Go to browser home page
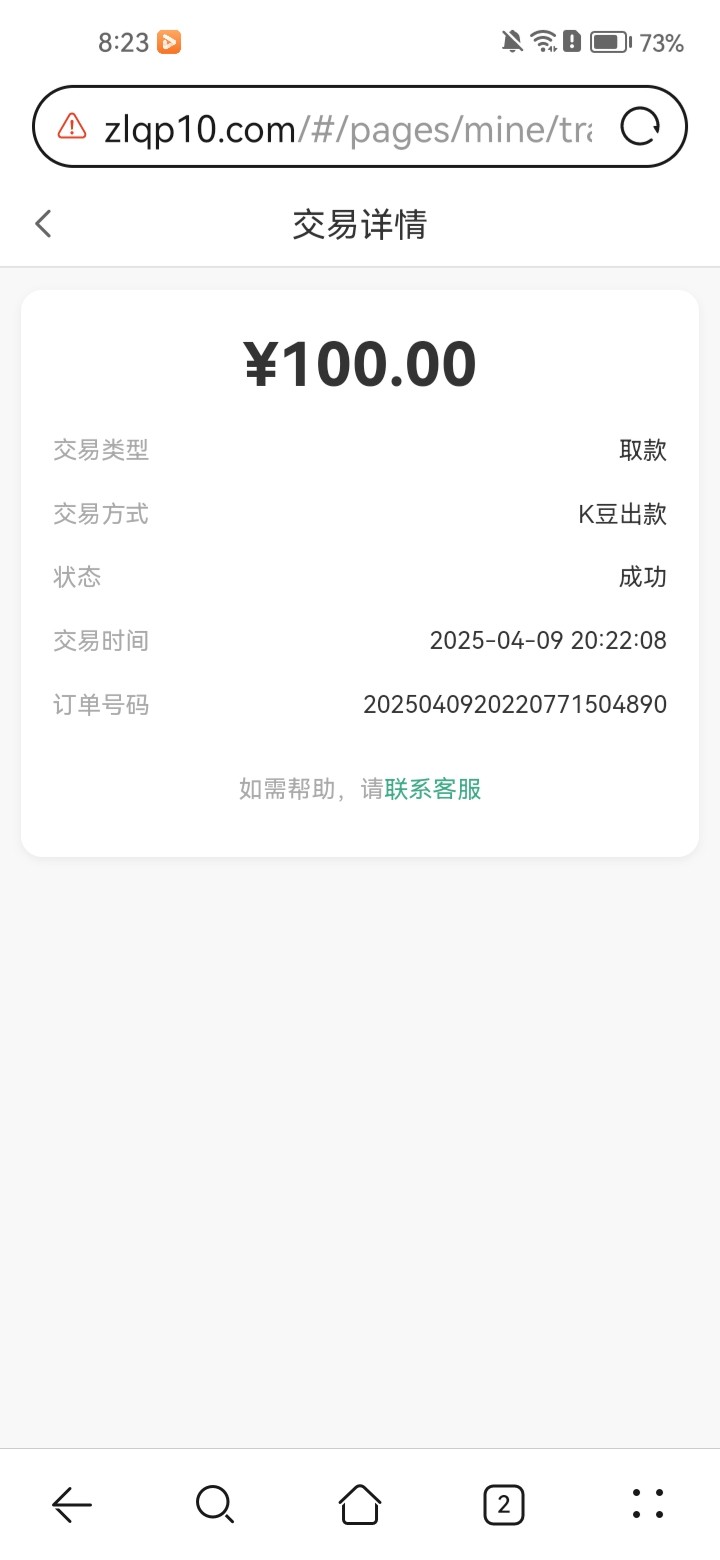 tap(360, 1503)
